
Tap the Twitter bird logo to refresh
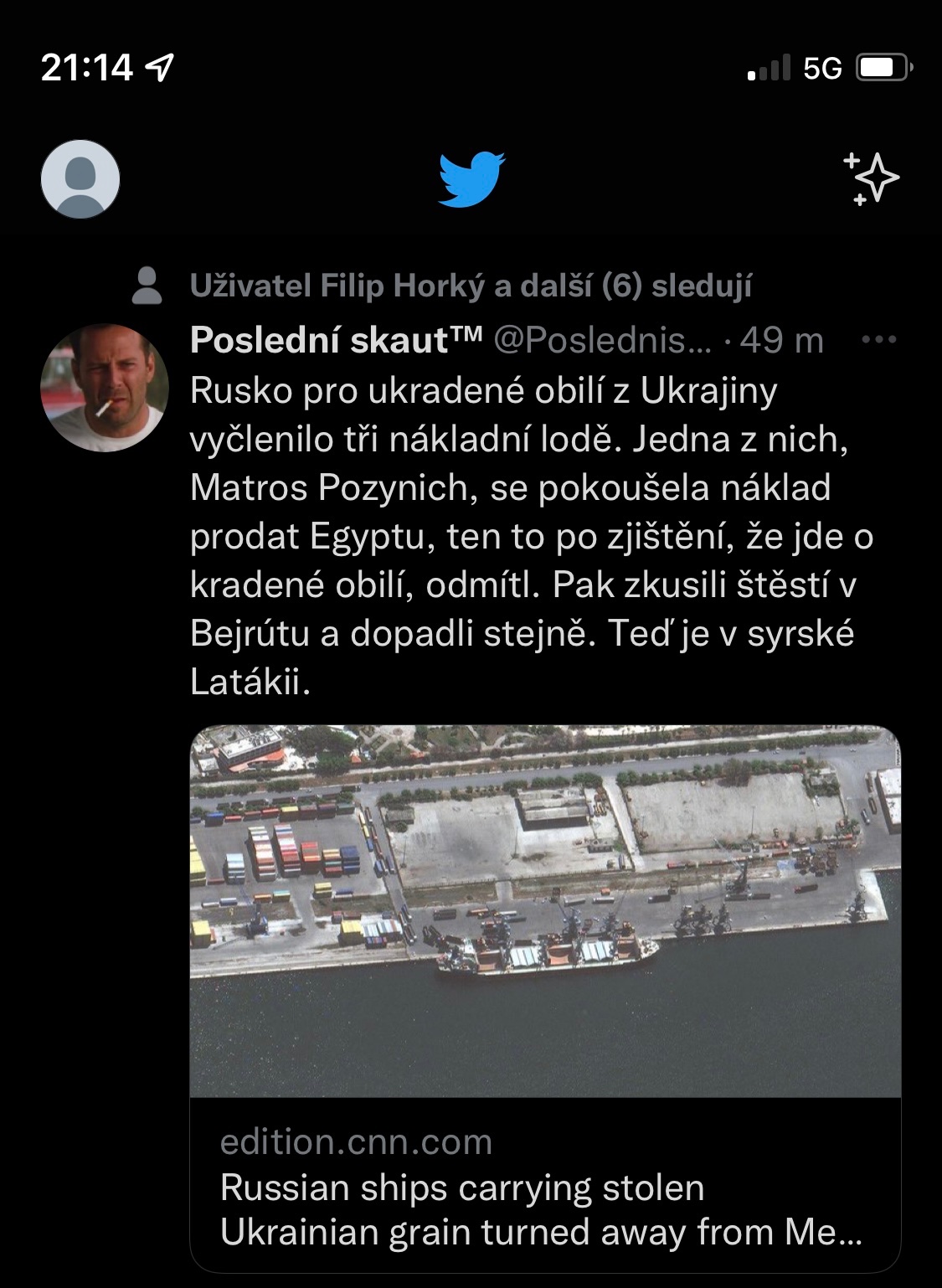[471, 178]
